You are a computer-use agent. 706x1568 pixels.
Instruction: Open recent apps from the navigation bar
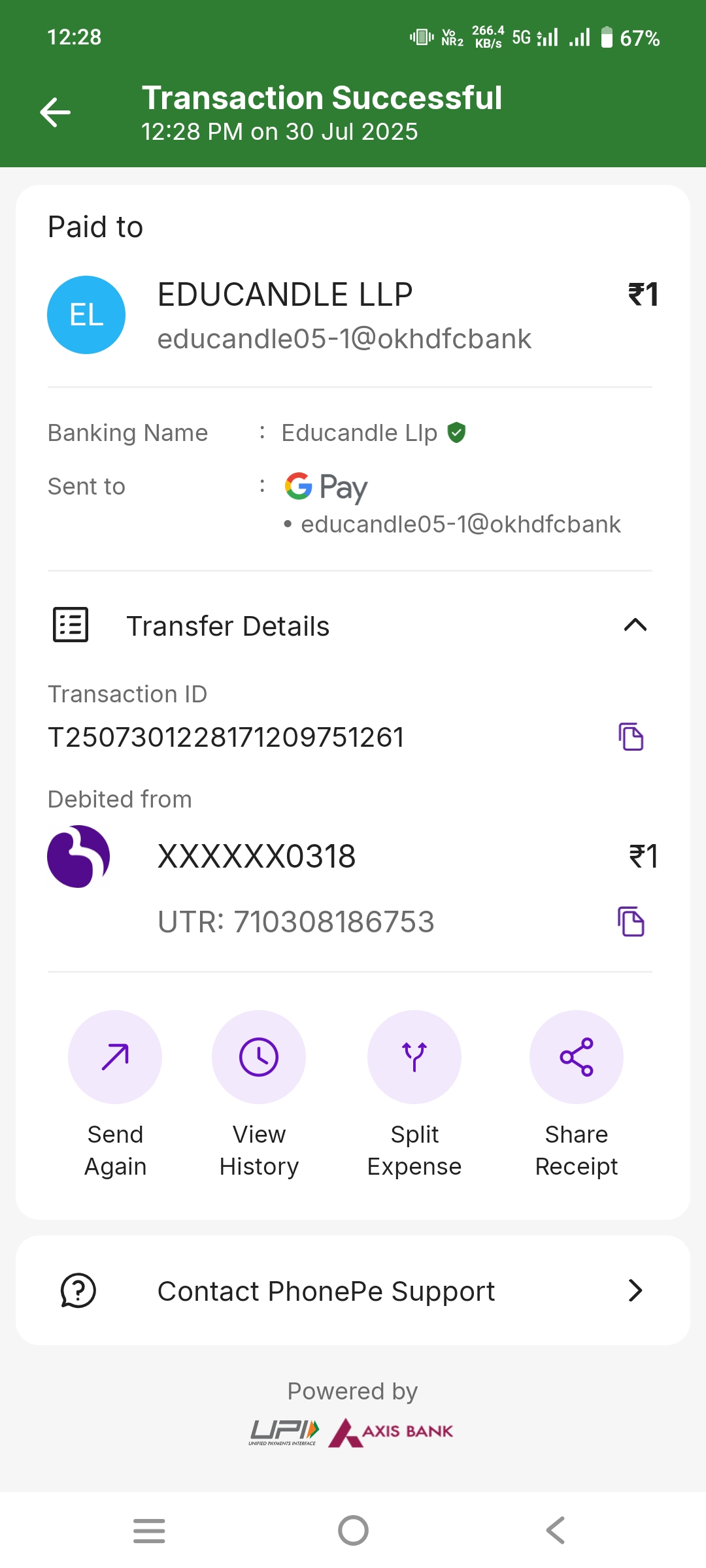click(x=149, y=1530)
